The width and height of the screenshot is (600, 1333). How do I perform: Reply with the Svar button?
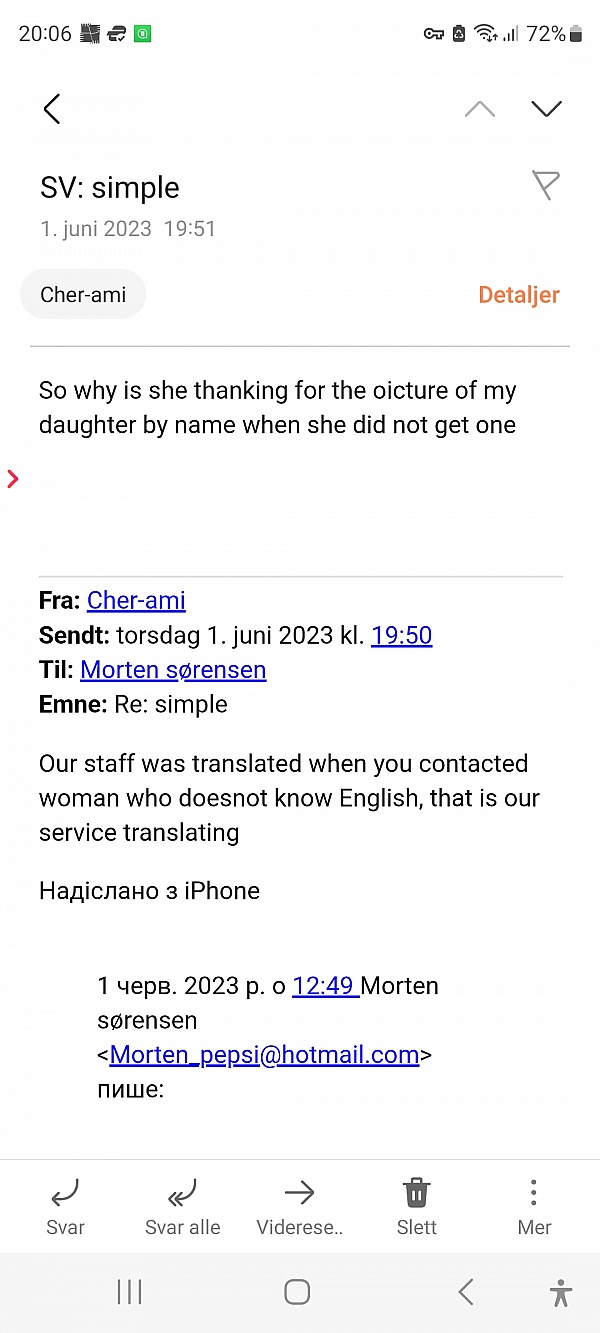click(x=65, y=1207)
